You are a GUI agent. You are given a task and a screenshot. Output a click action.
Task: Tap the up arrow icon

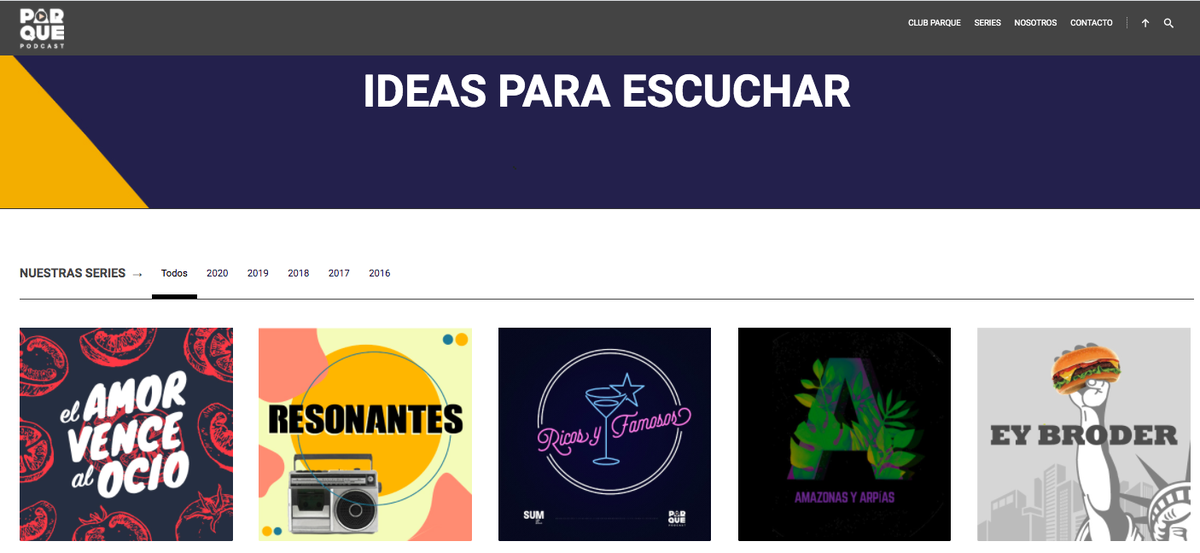(1145, 23)
